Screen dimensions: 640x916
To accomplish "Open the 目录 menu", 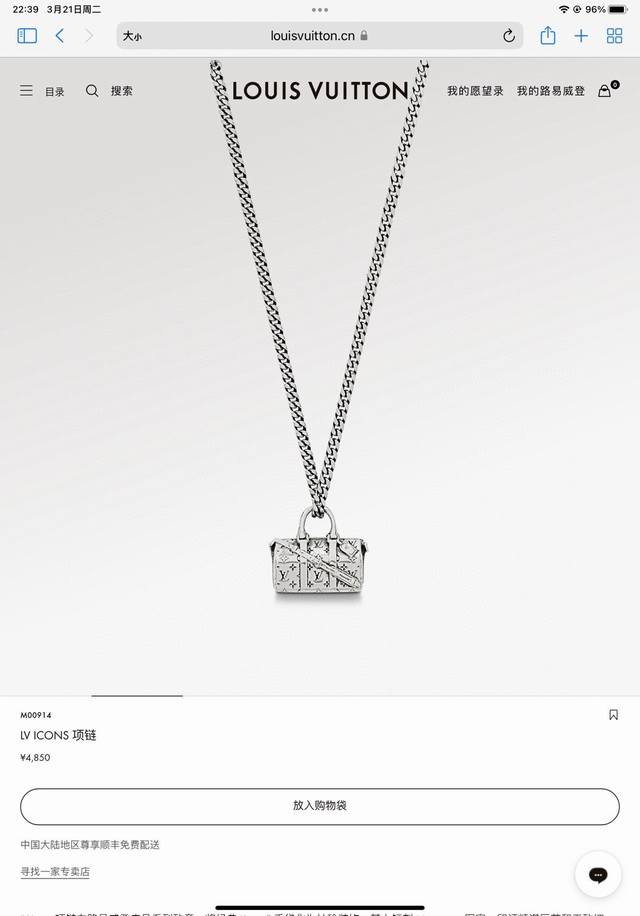I will 42,91.
